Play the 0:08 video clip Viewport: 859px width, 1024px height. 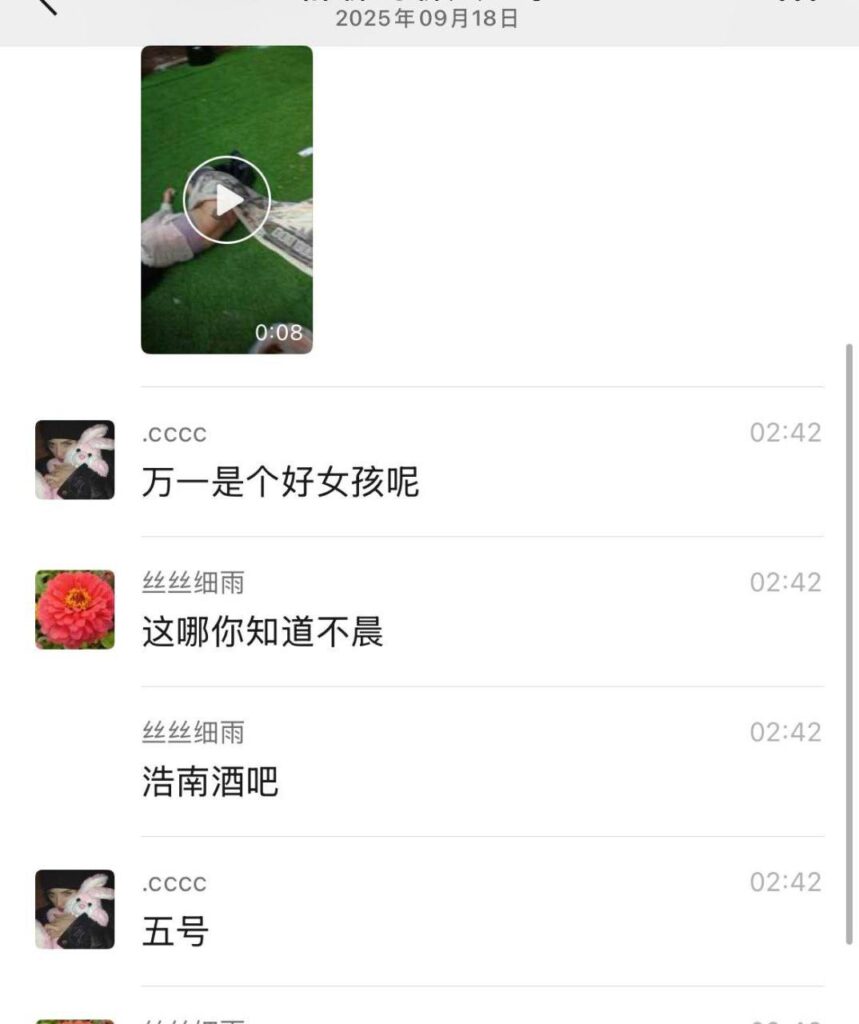tap(227, 200)
